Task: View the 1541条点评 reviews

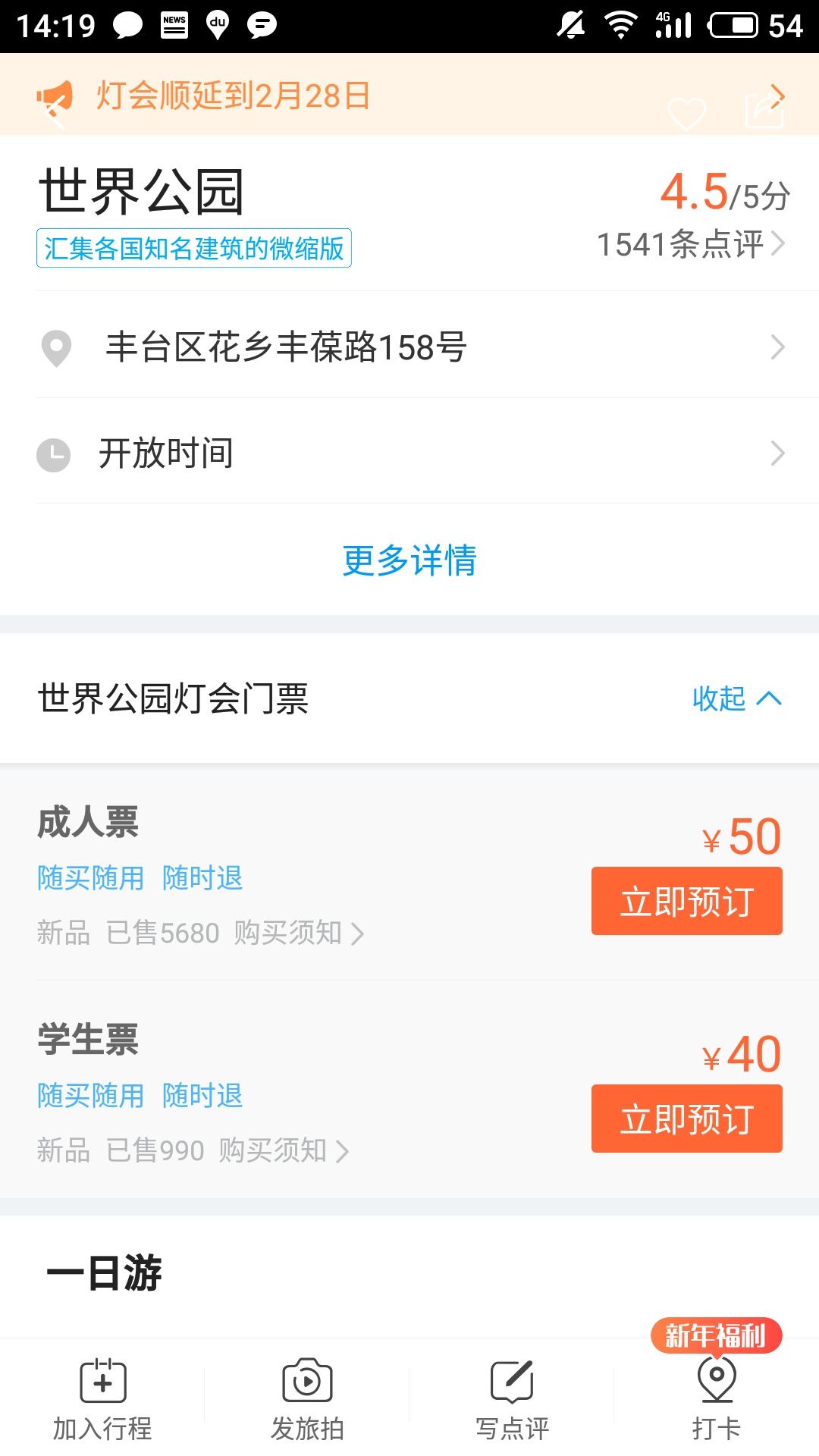Action: 690,244
